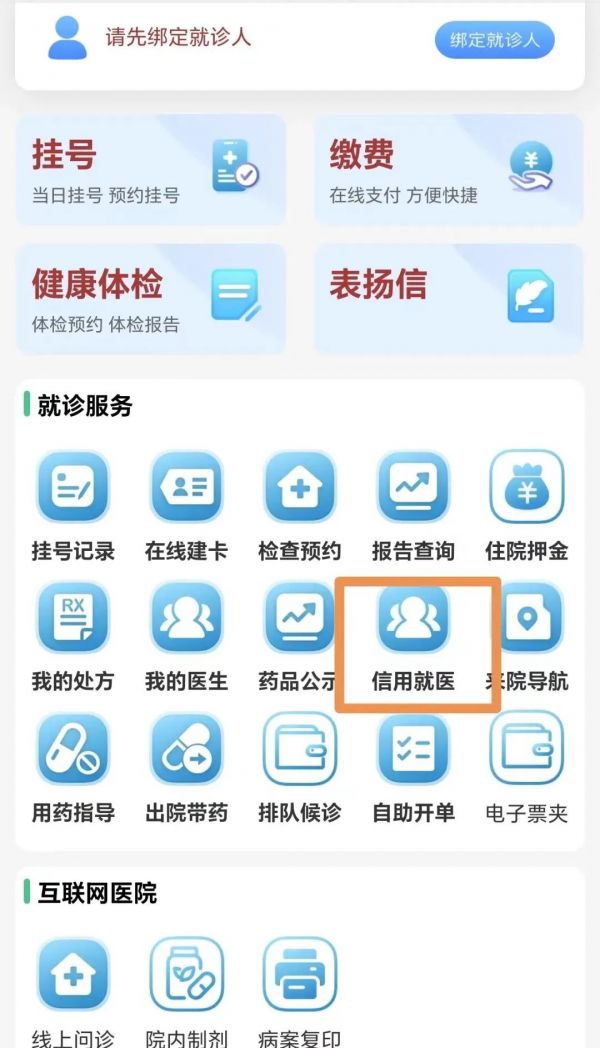The height and width of the screenshot is (1048, 600).
Task: Open 自助开单
Action: click(414, 768)
